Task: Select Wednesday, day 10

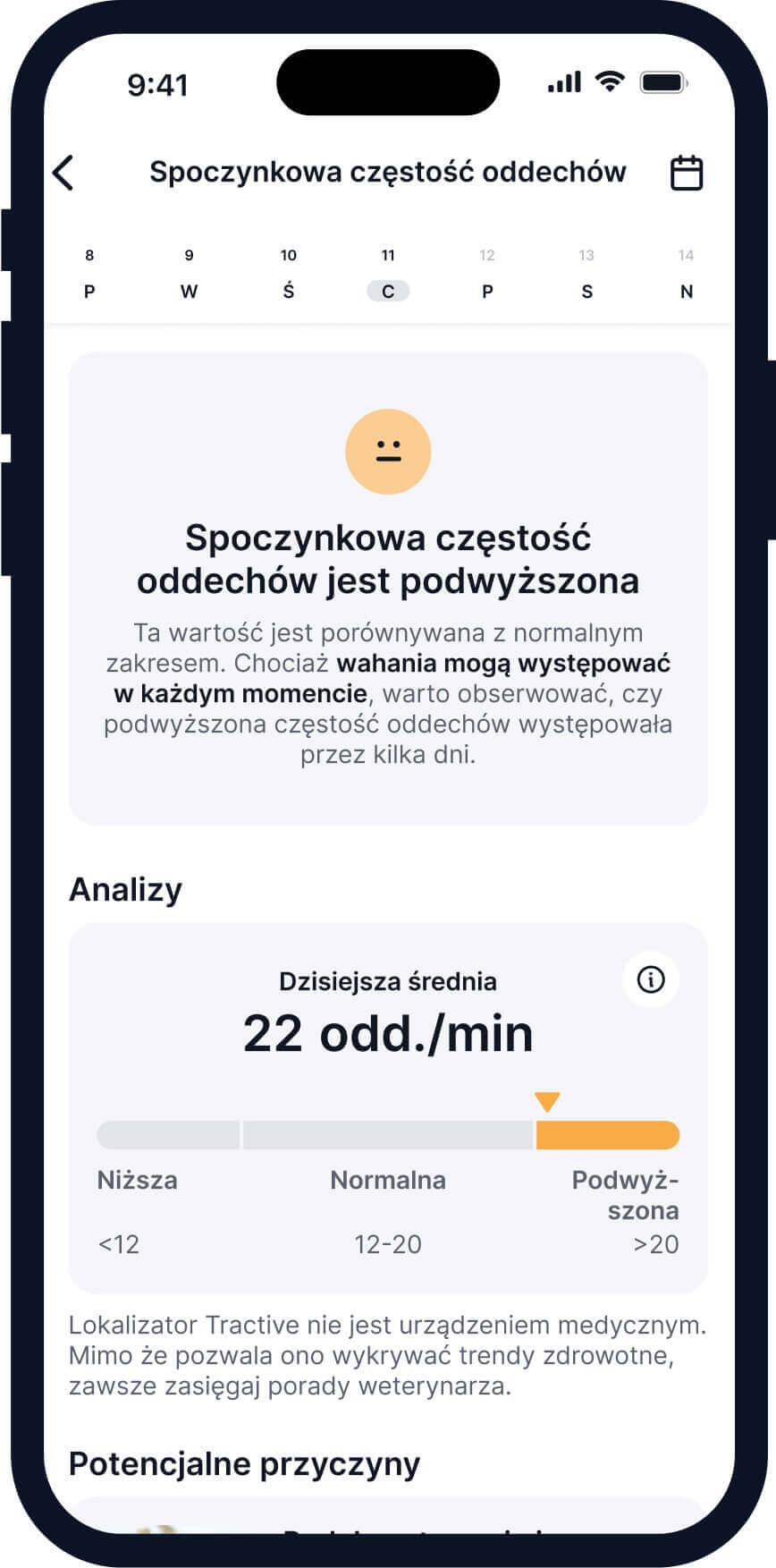Action: pos(288,273)
